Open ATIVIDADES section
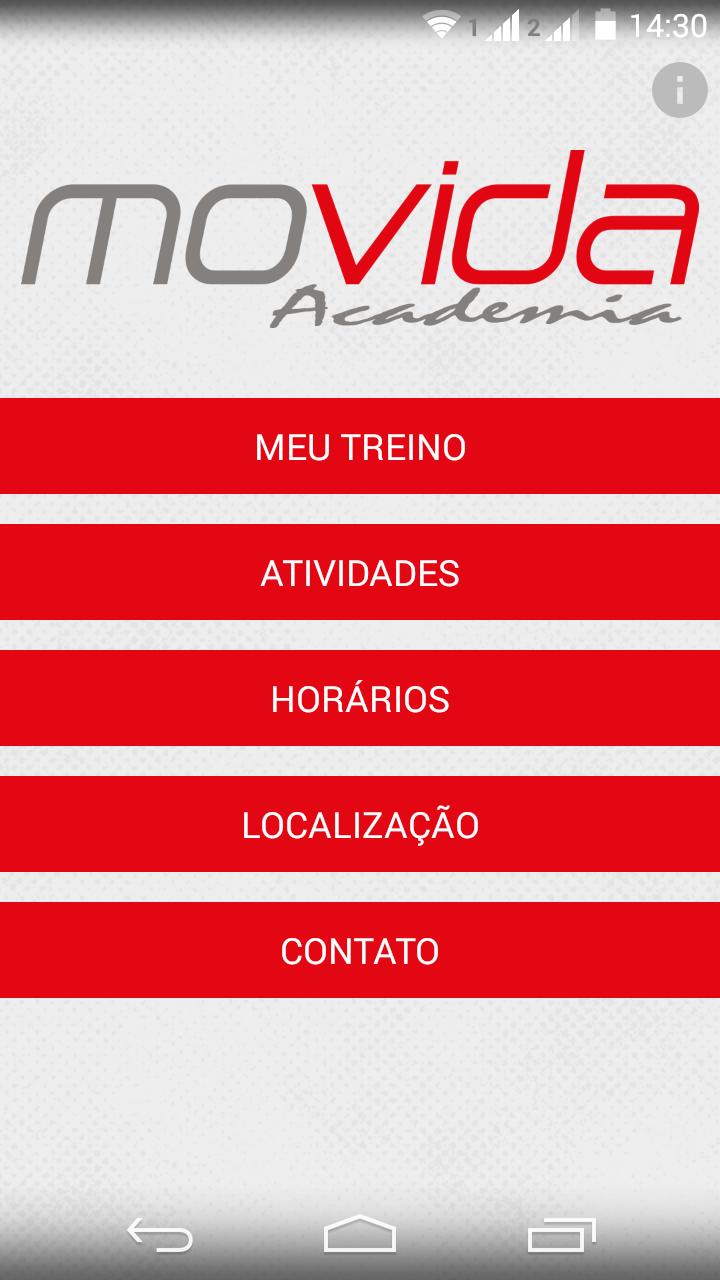 (x=360, y=572)
